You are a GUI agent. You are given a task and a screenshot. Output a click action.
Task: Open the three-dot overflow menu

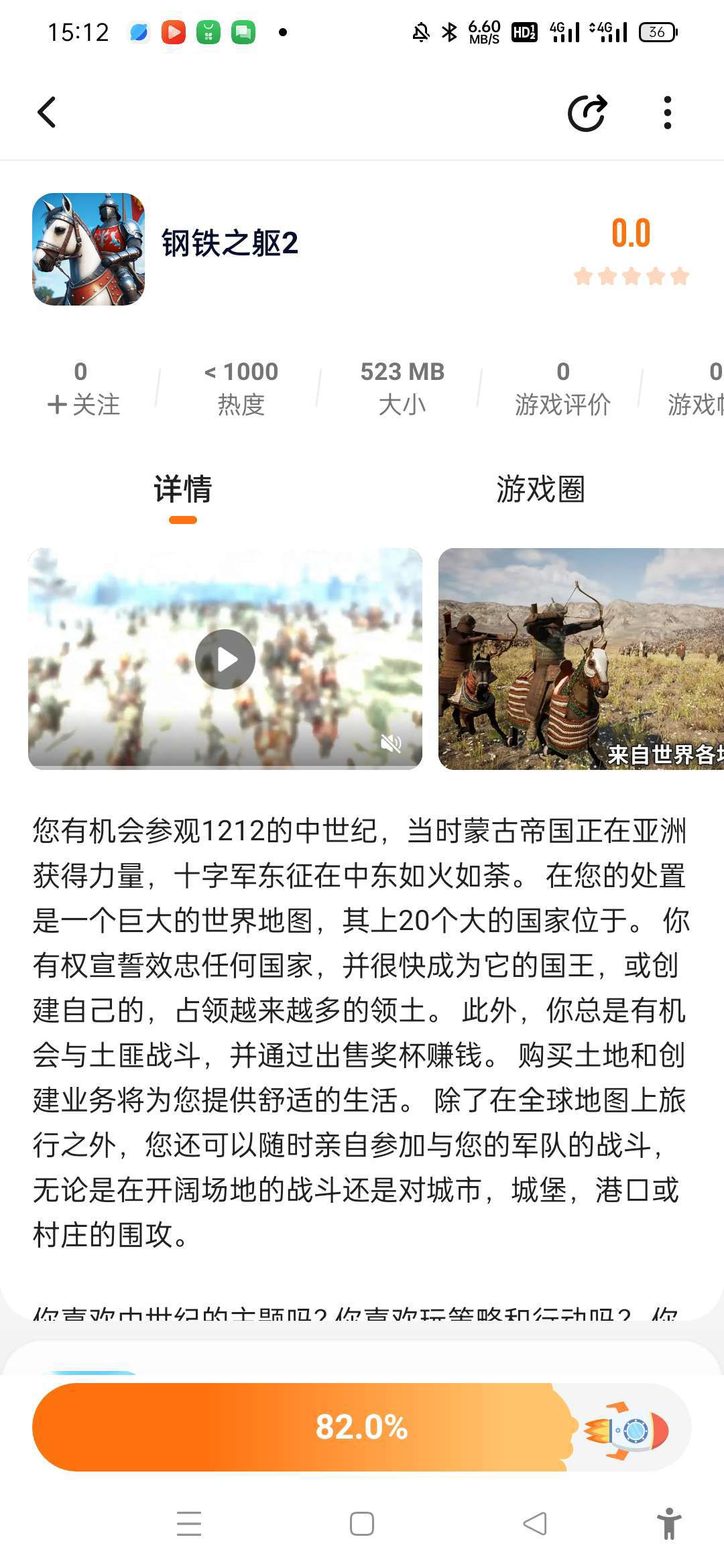click(x=667, y=112)
